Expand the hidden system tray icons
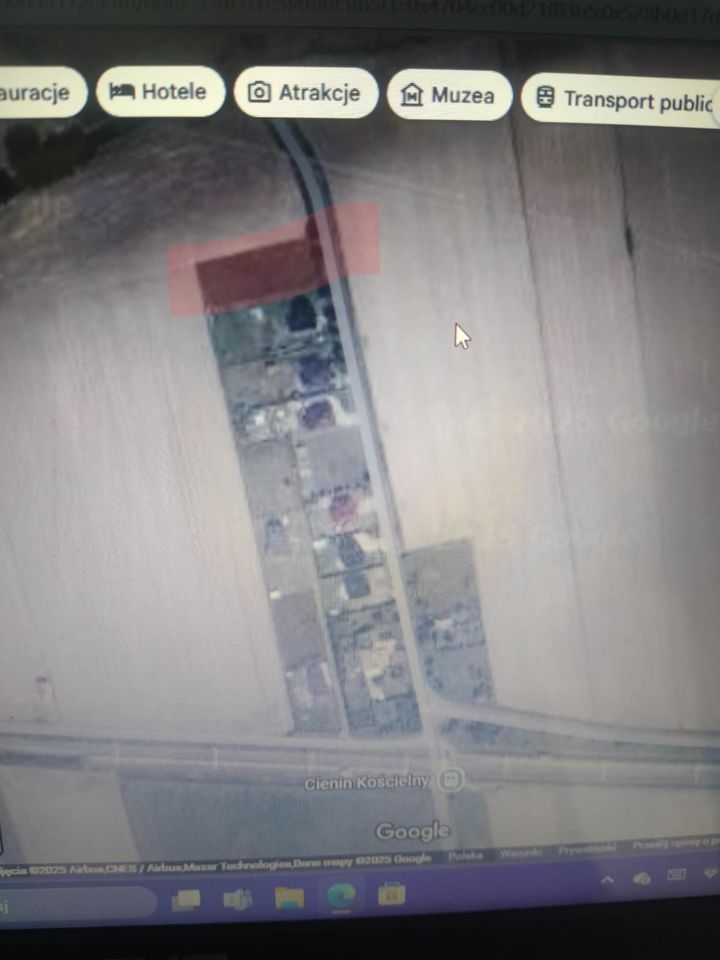This screenshot has width=720, height=960. click(x=607, y=879)
